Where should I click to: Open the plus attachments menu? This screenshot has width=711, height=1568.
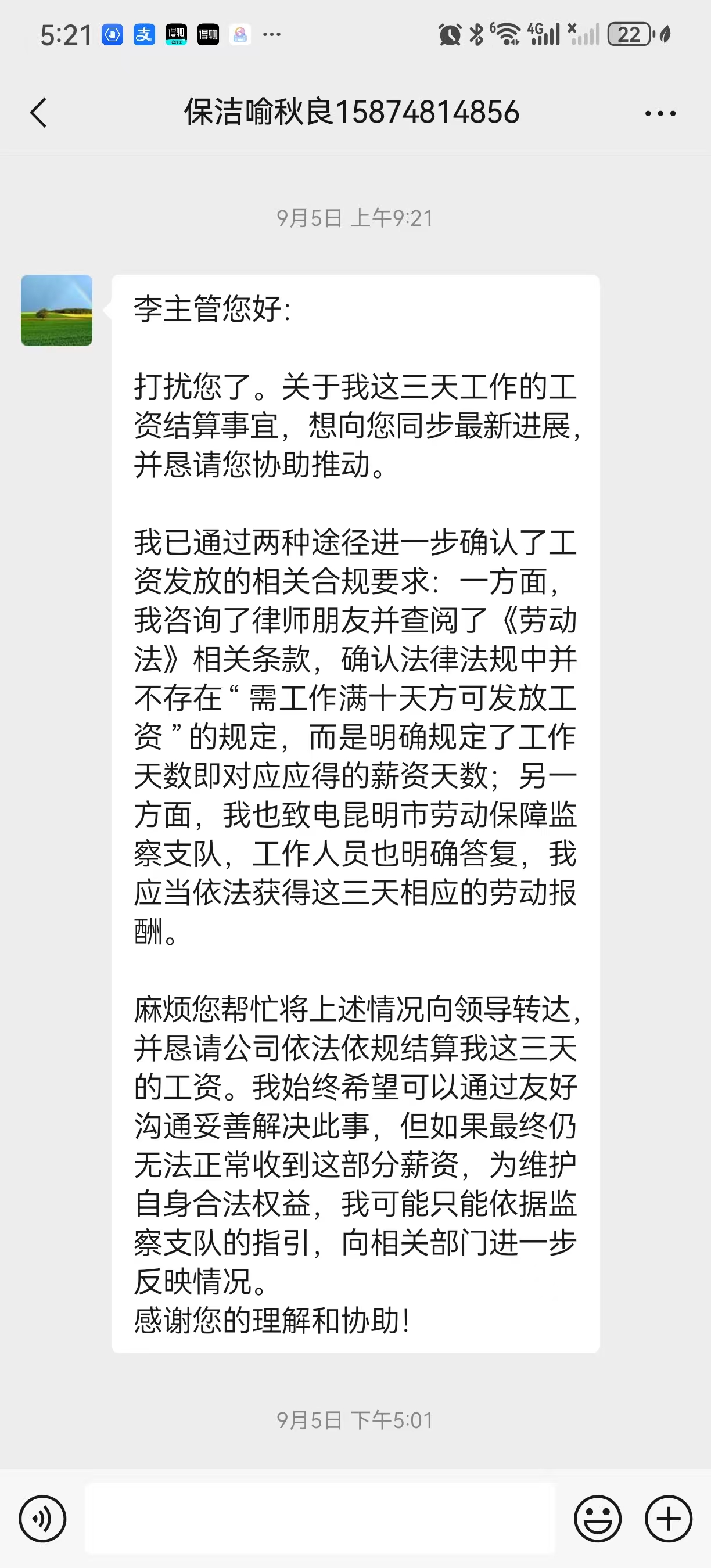(x=669, y=1519)
